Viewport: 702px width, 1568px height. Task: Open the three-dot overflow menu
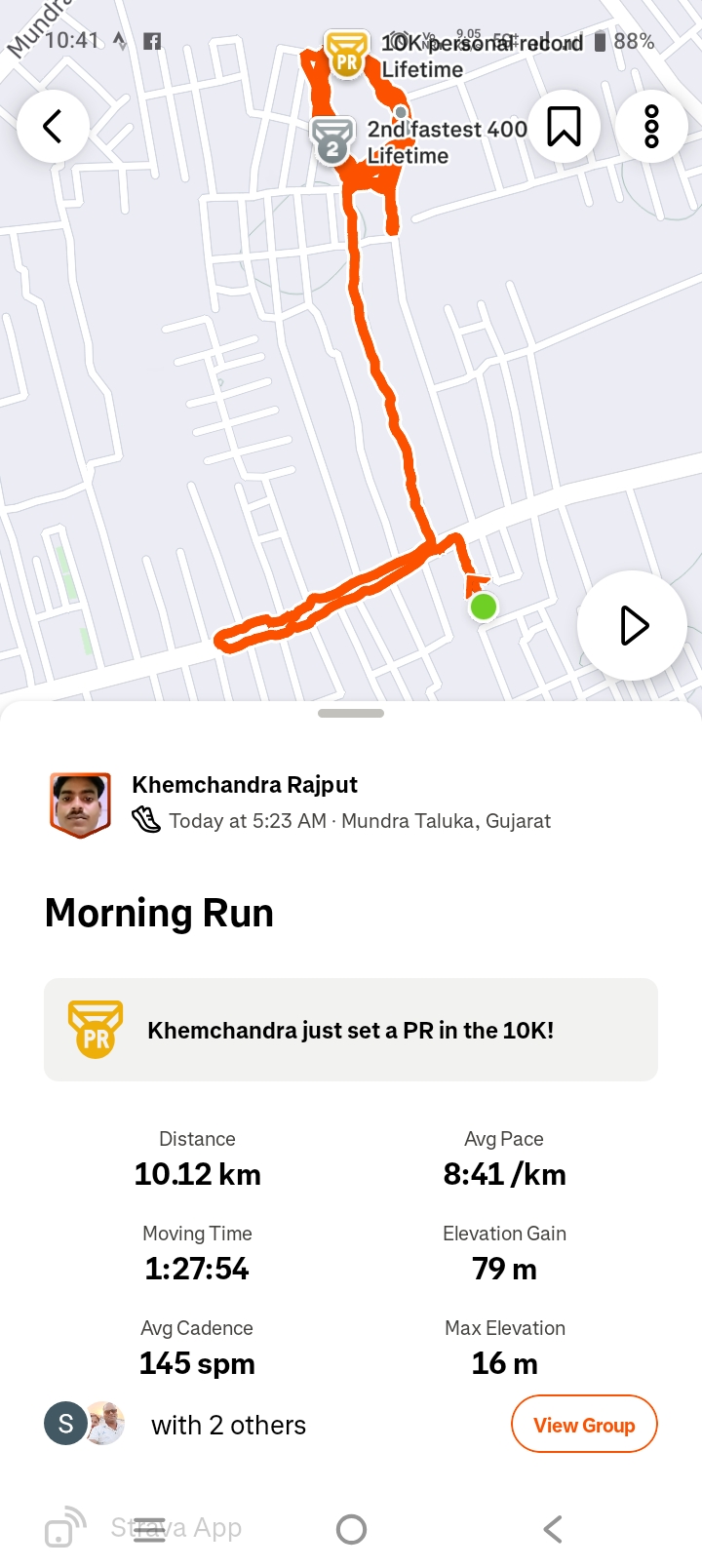[651, 127]
